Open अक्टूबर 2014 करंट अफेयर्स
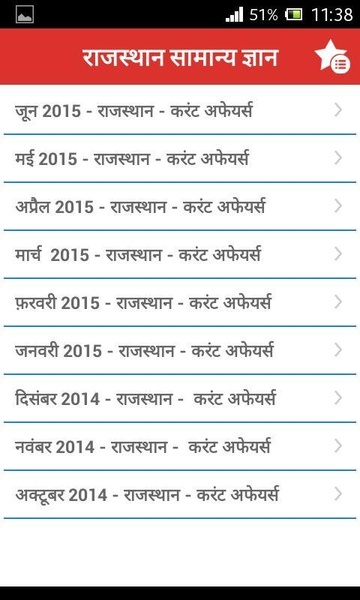The width and height of the screenshot is (360, 600). (180, 494)
